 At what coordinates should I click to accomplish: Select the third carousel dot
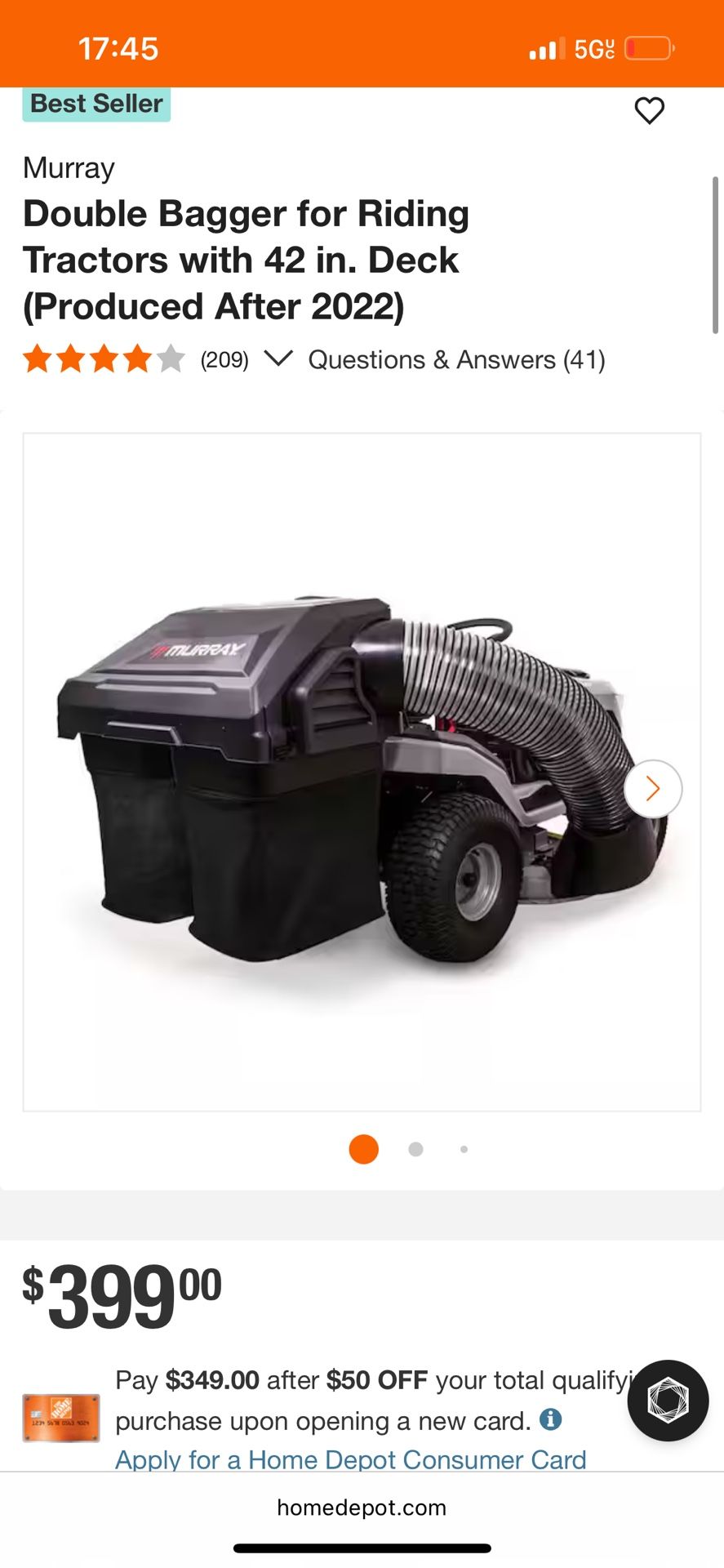coord(464,1149)
